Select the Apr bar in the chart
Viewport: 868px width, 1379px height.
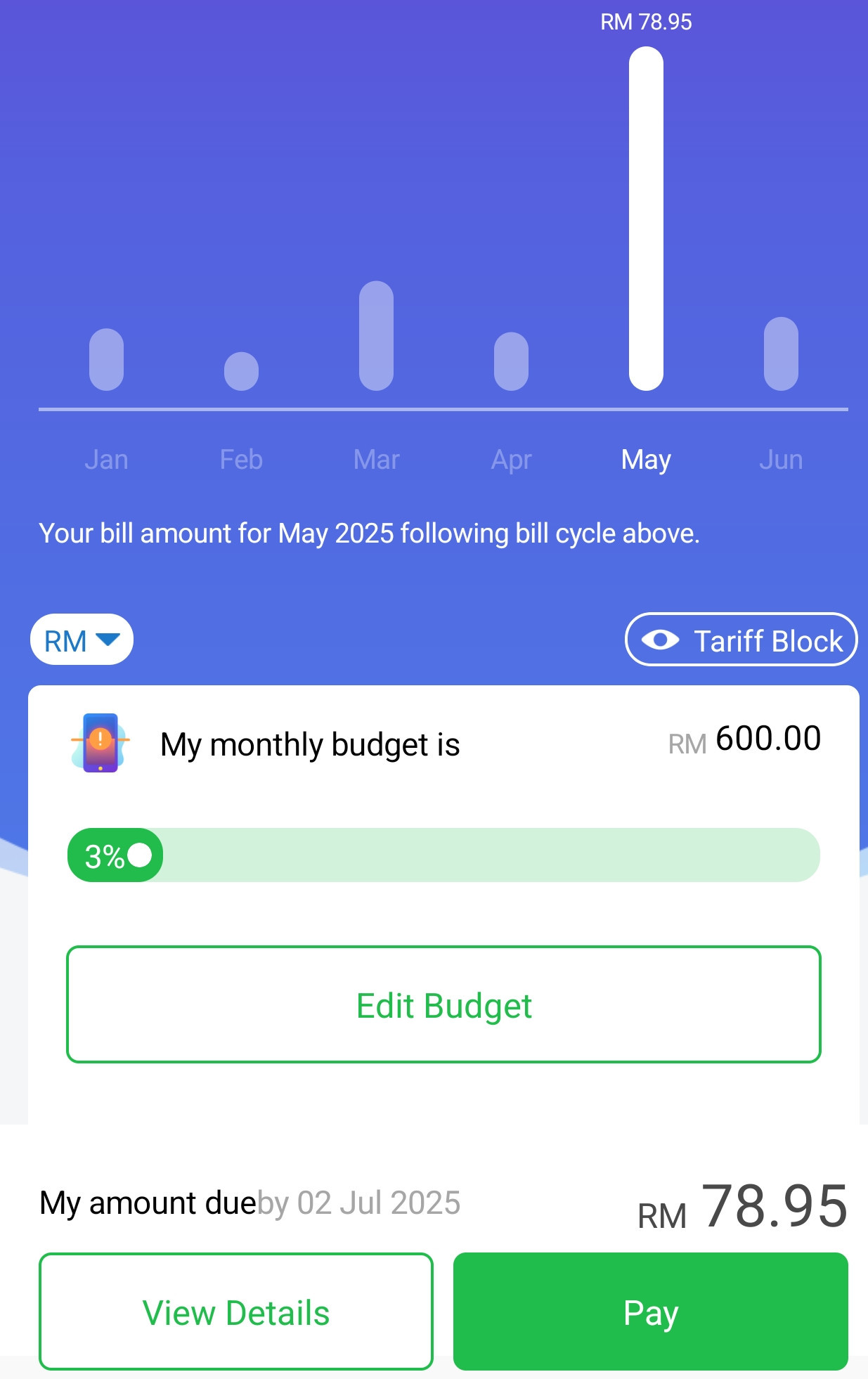pos(511,361)
